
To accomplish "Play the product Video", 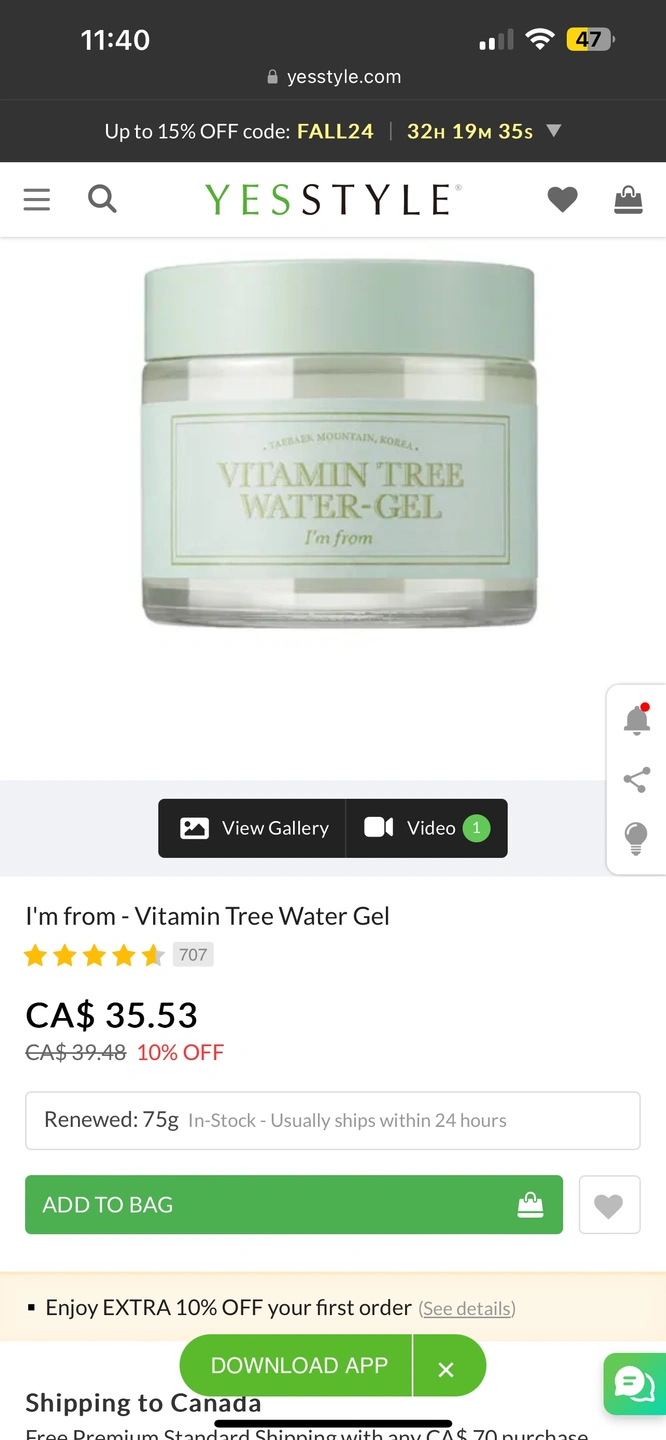I will 427,828.
